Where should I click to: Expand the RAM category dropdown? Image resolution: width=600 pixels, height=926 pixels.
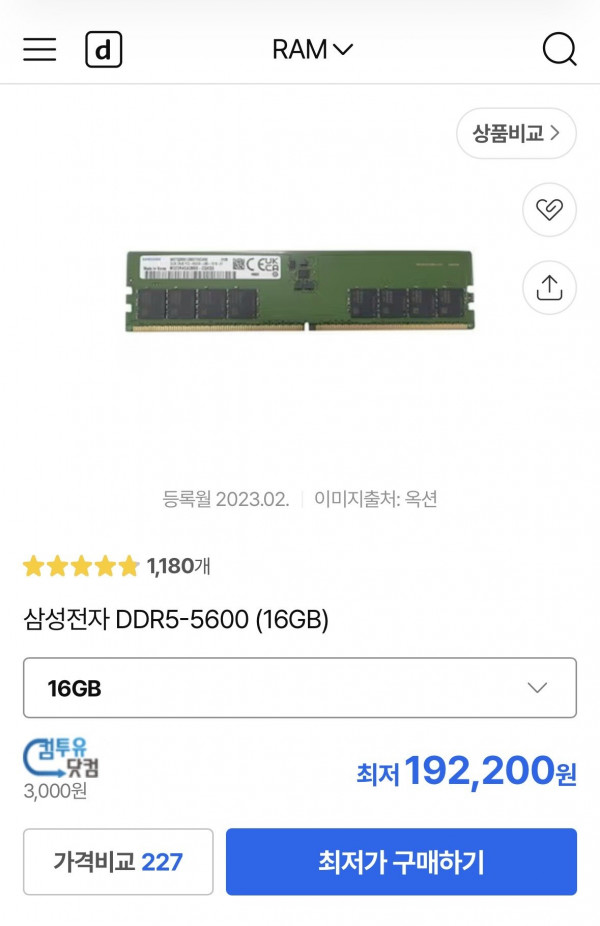pos(312,49)
